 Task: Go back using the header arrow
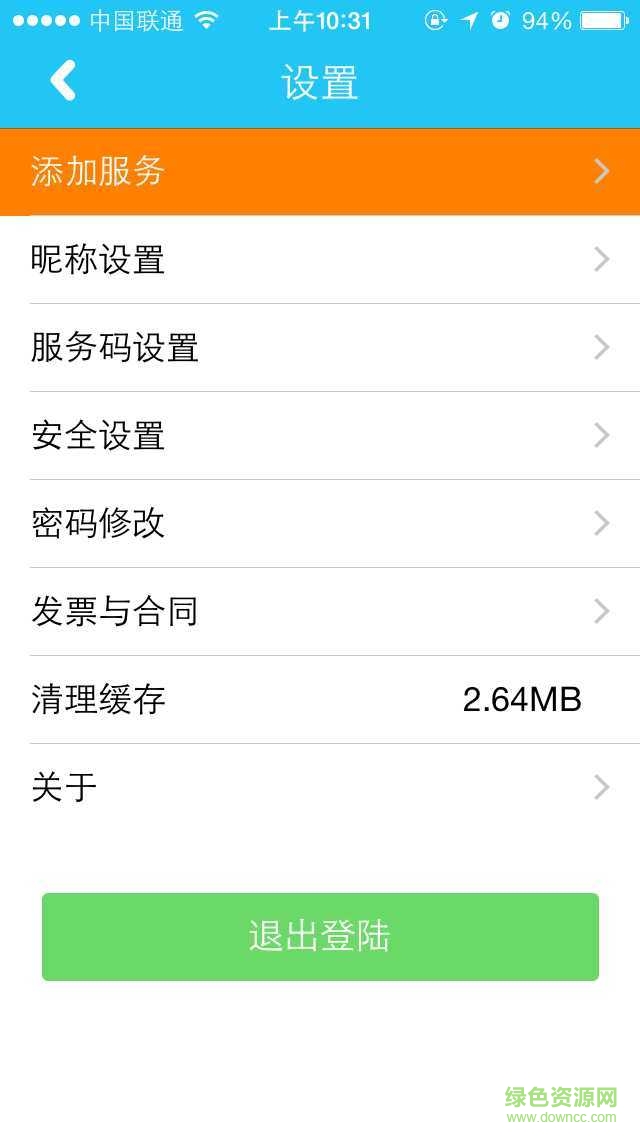click(x=63, y=81)
